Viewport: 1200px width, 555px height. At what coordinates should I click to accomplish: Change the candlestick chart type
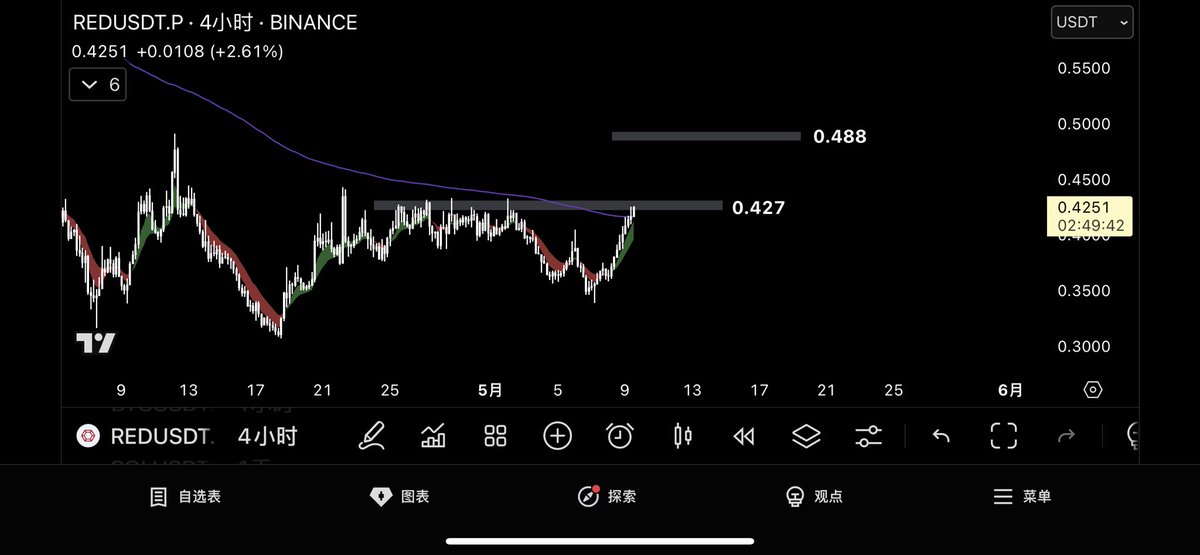pos(682,435)
